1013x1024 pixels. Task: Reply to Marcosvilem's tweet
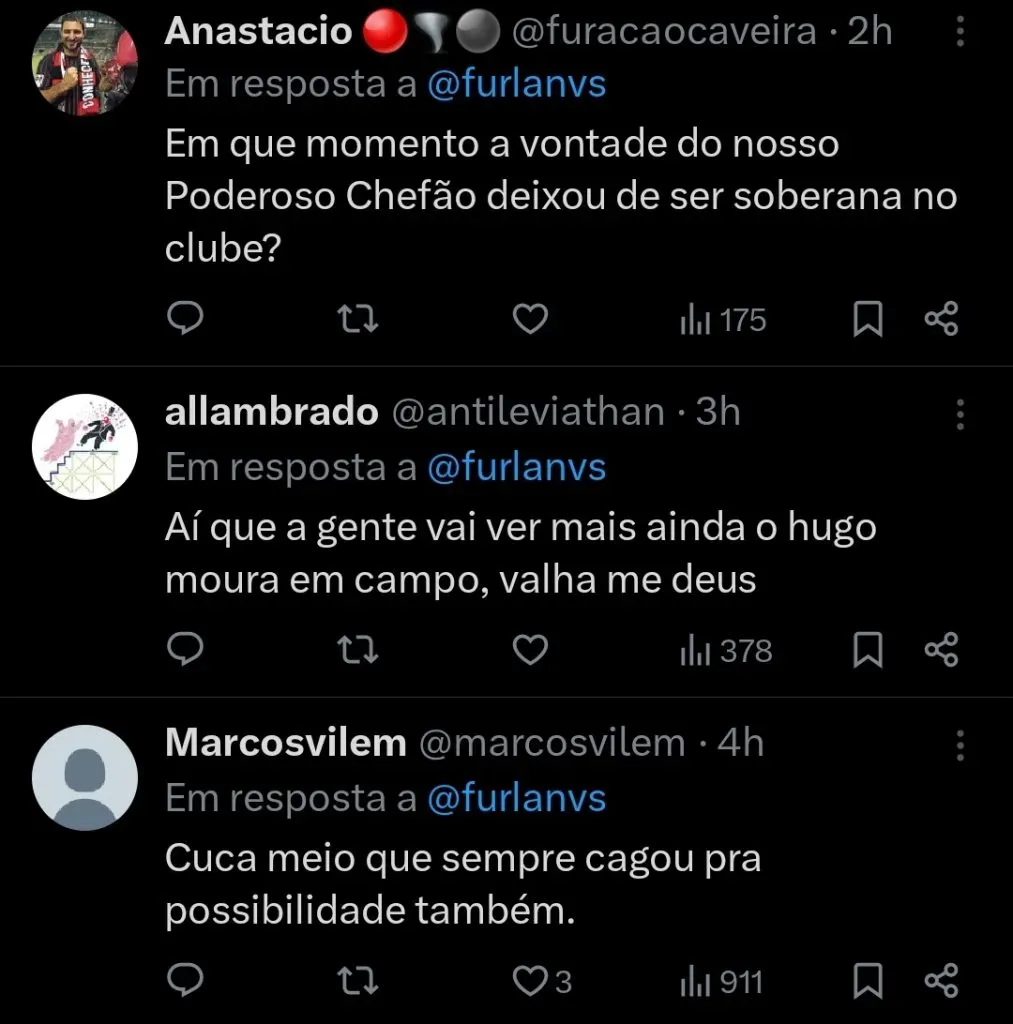pos(185,981)
